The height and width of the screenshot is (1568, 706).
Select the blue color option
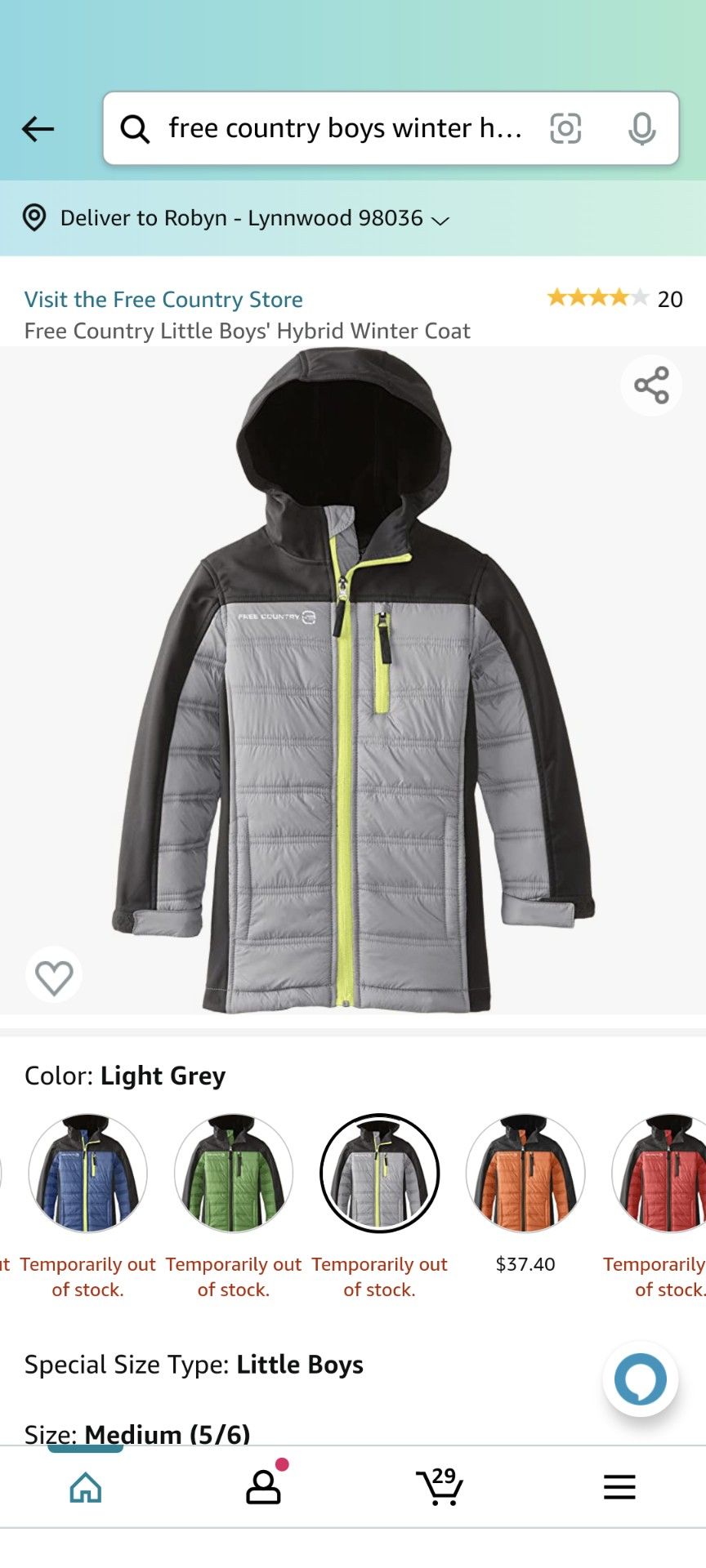[x=88, y=1173]
